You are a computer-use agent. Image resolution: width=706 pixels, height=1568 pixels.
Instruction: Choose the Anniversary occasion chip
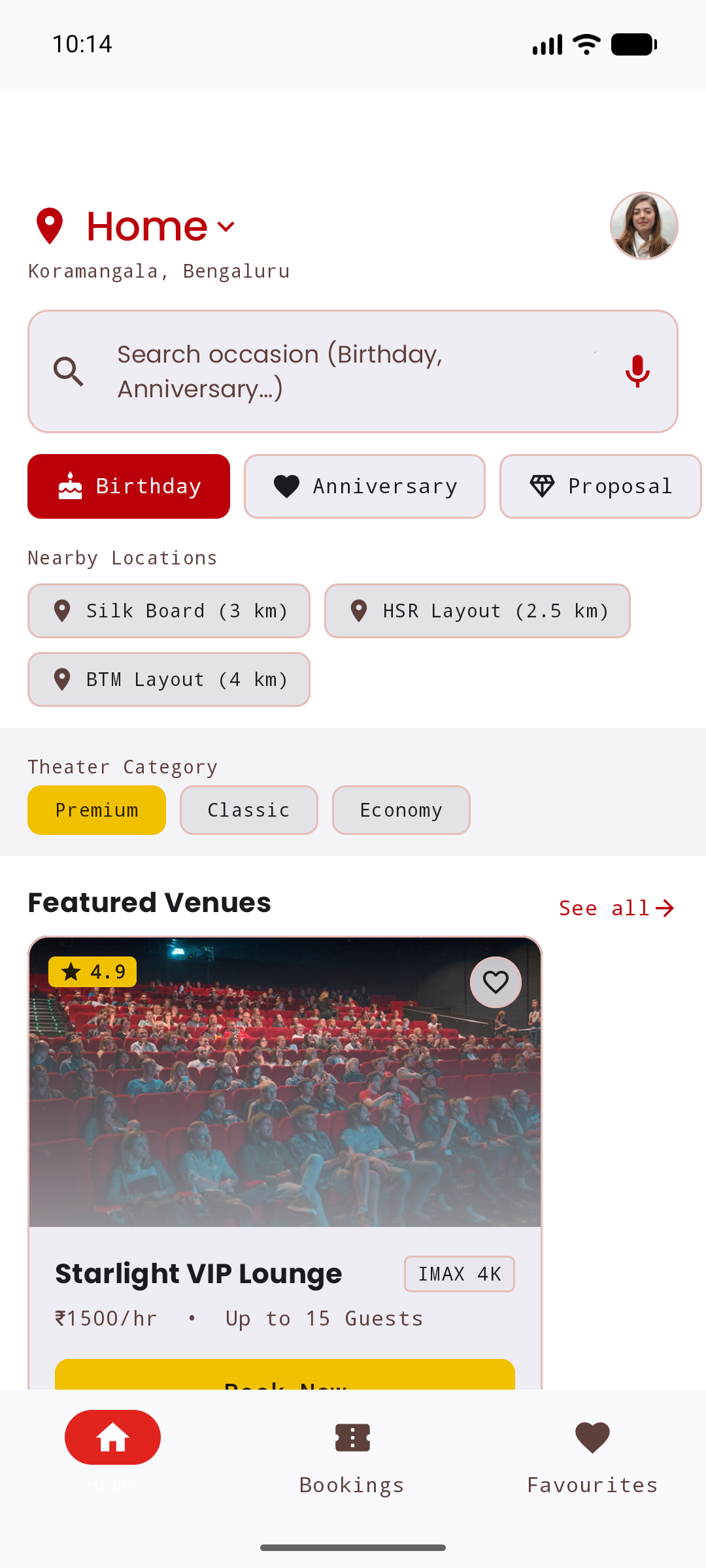(365, 486)
